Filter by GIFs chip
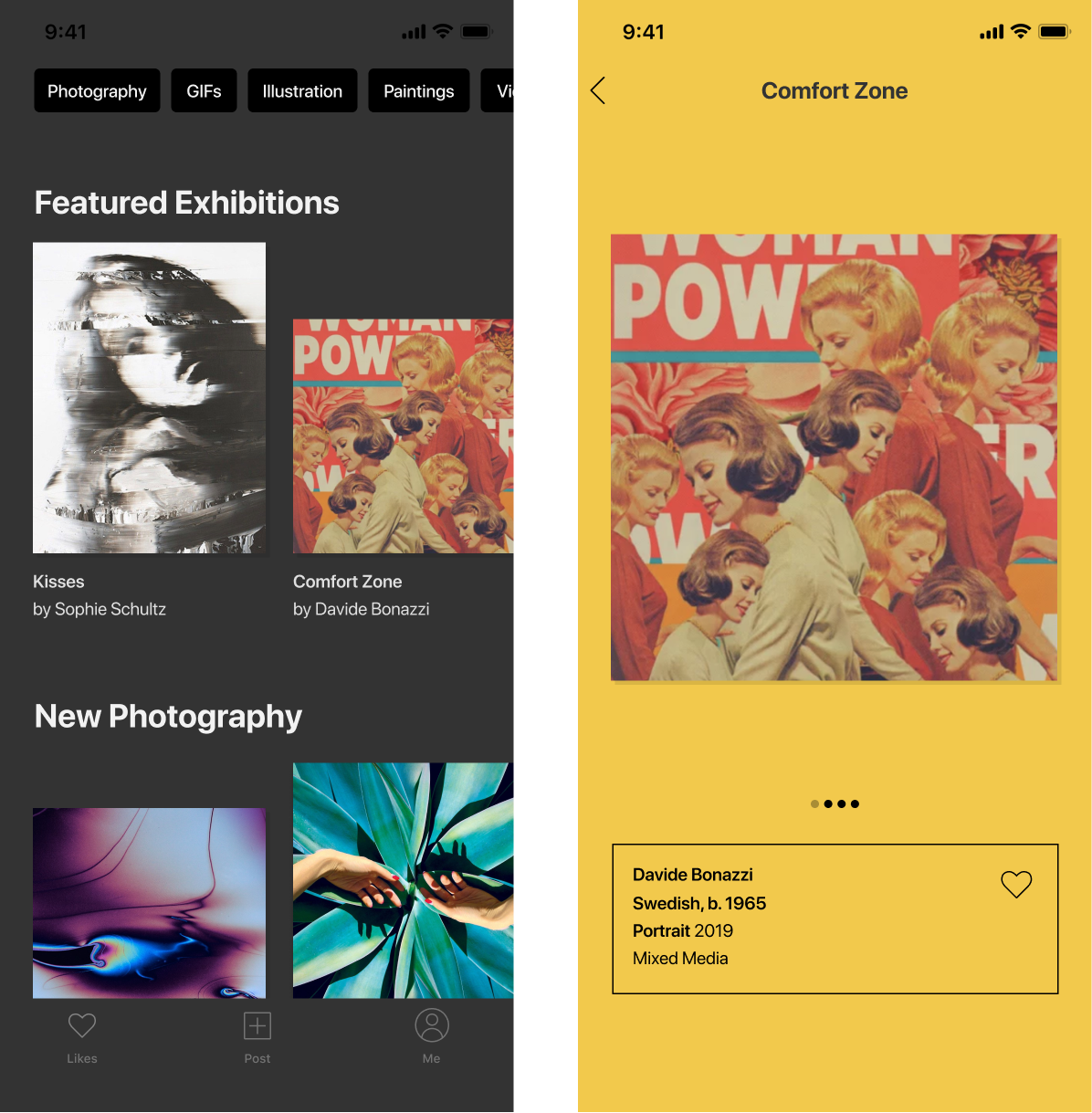 point(204,91)
